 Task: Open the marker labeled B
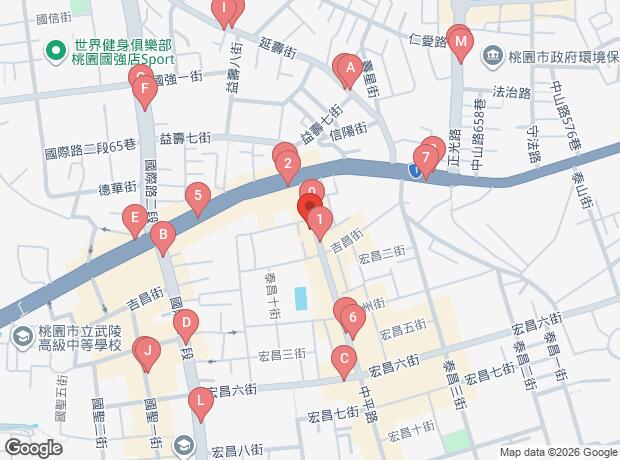[162, 237]
